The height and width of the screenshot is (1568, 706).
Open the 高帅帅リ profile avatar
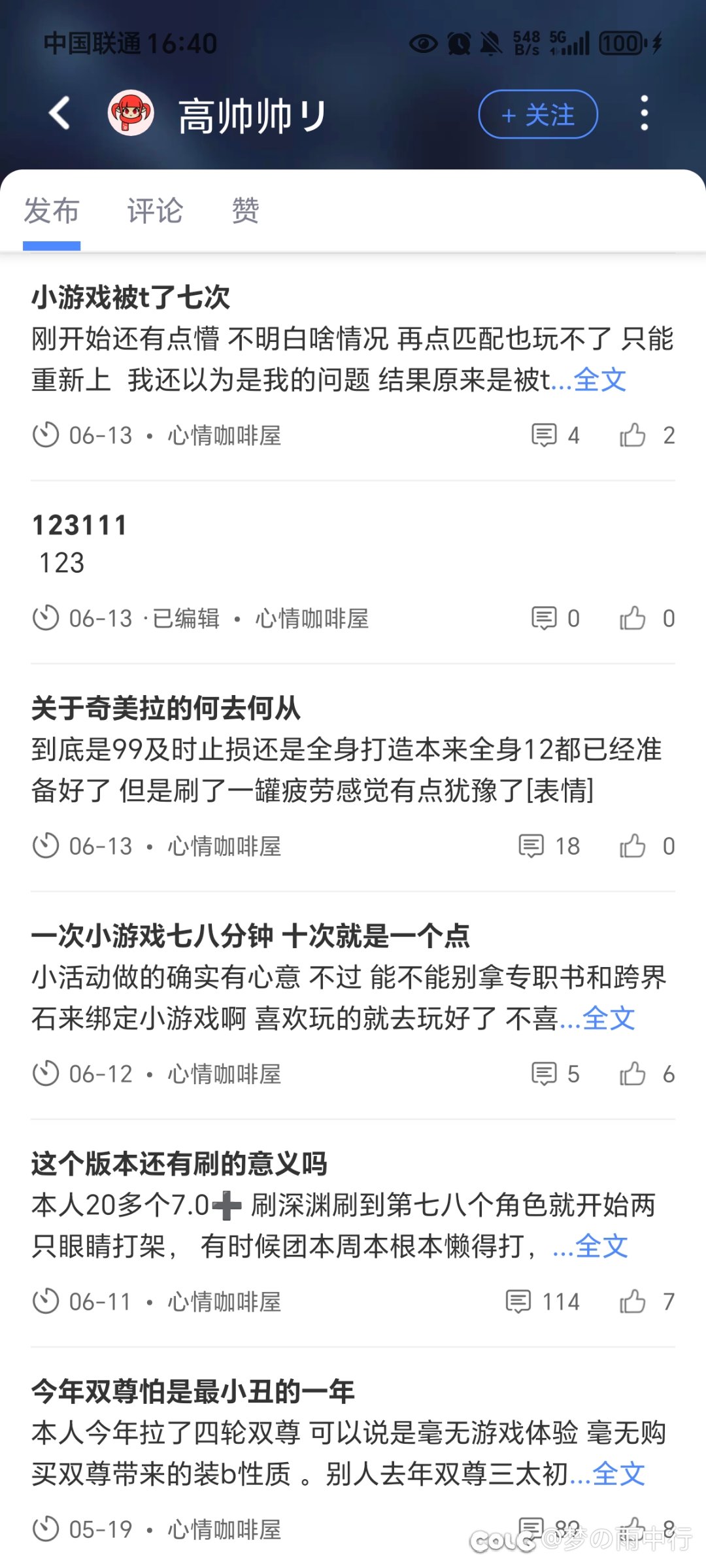131,113
